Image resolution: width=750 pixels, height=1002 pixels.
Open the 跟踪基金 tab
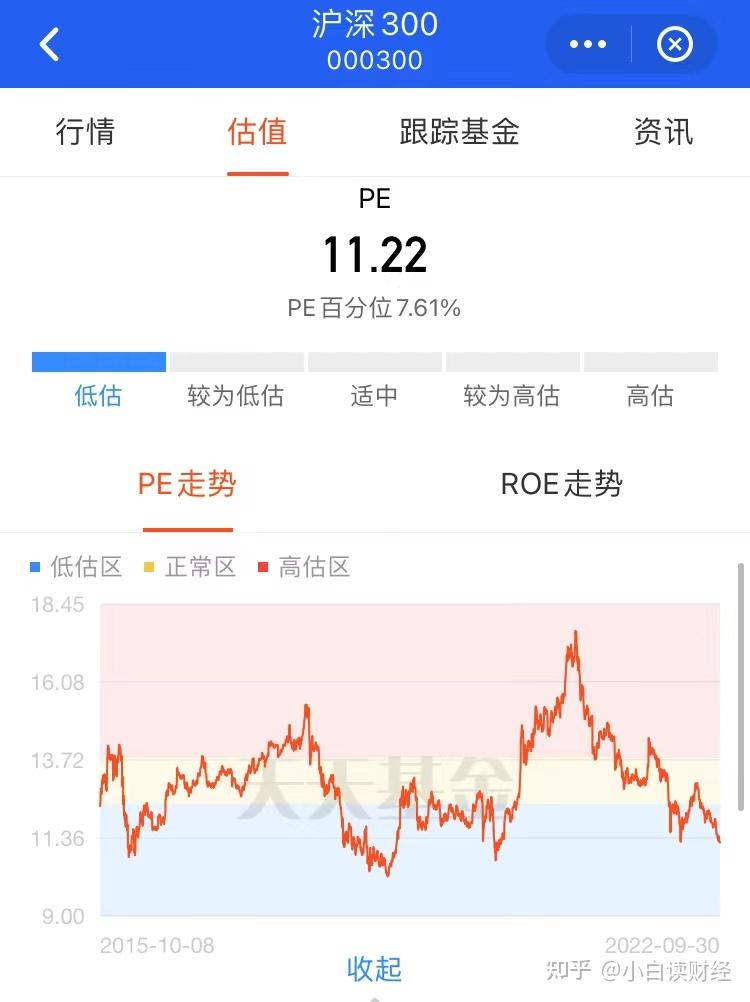[459, 132]
